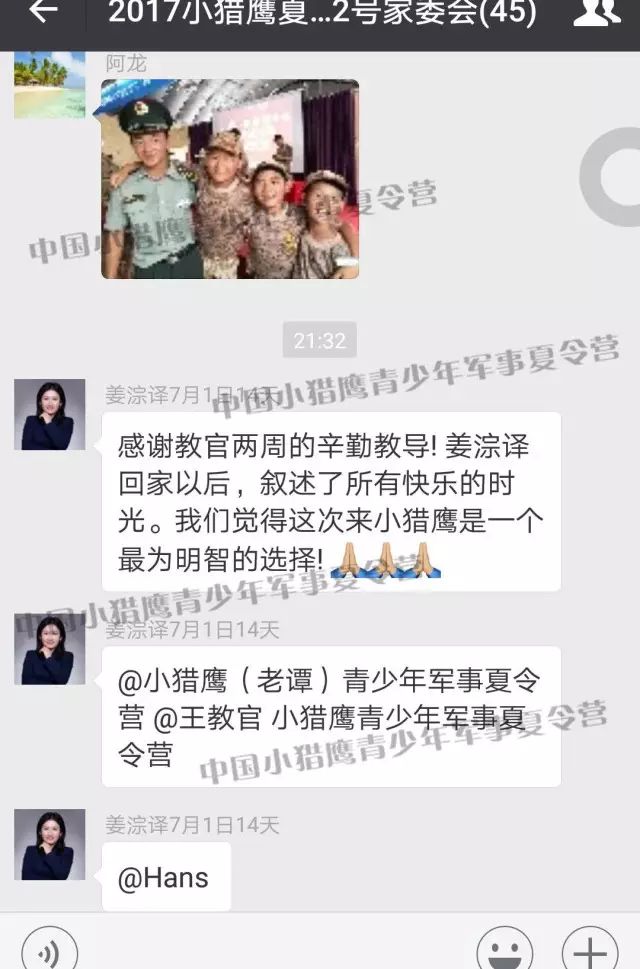The image size is (640, 969).
Task: Open the plus attachments menu
Action: pyautogui.click(x=589, y=950)
